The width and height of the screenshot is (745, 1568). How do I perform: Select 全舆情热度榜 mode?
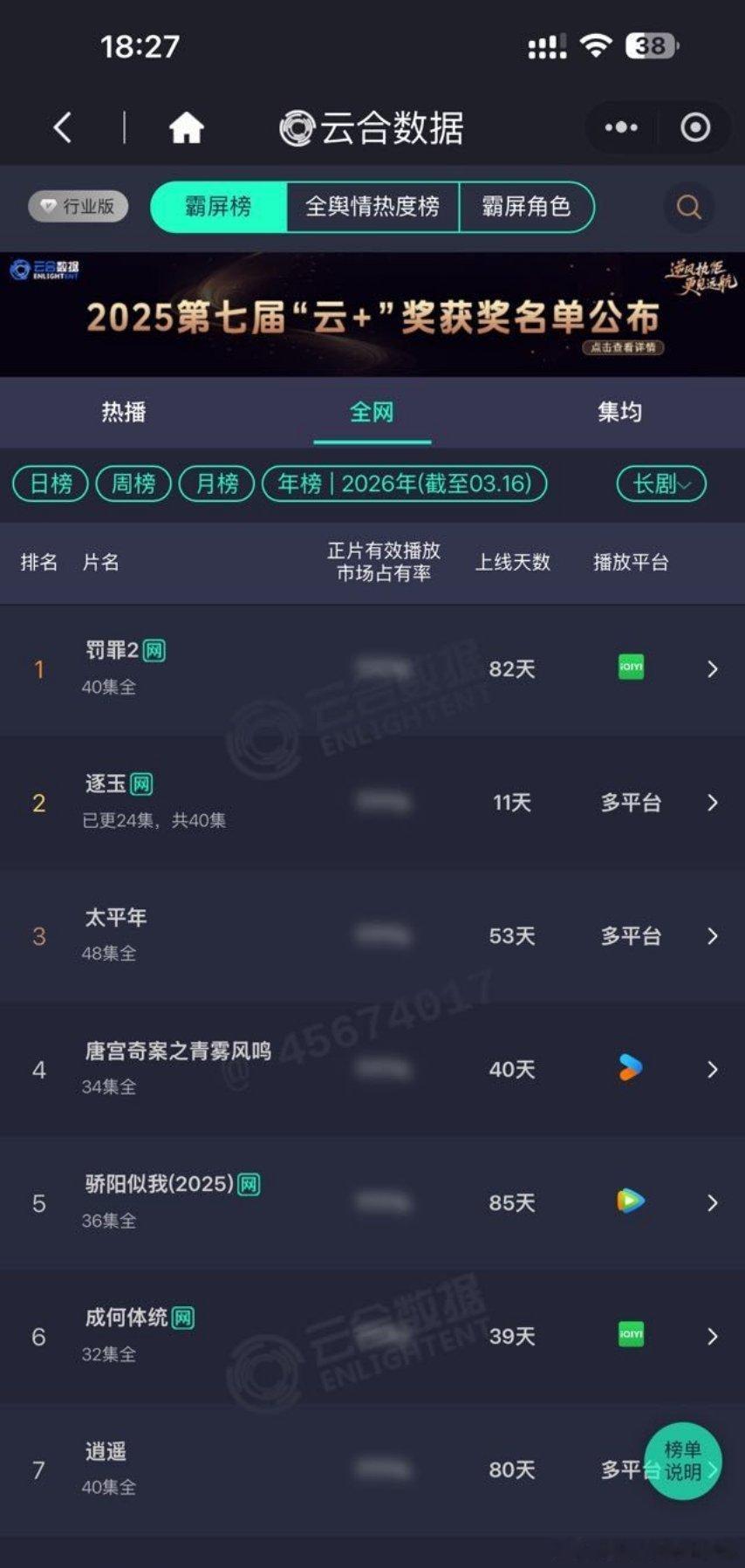[x=372, y=207]
